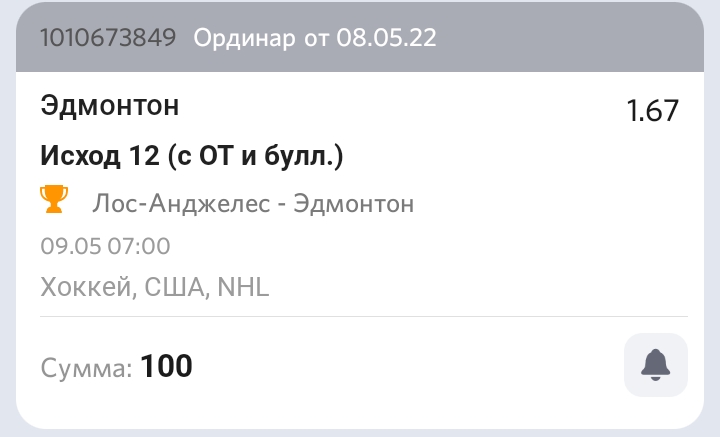The image size is (720, 437).
Task: Tap the notification bell for this bet
Action: [655, 365]
